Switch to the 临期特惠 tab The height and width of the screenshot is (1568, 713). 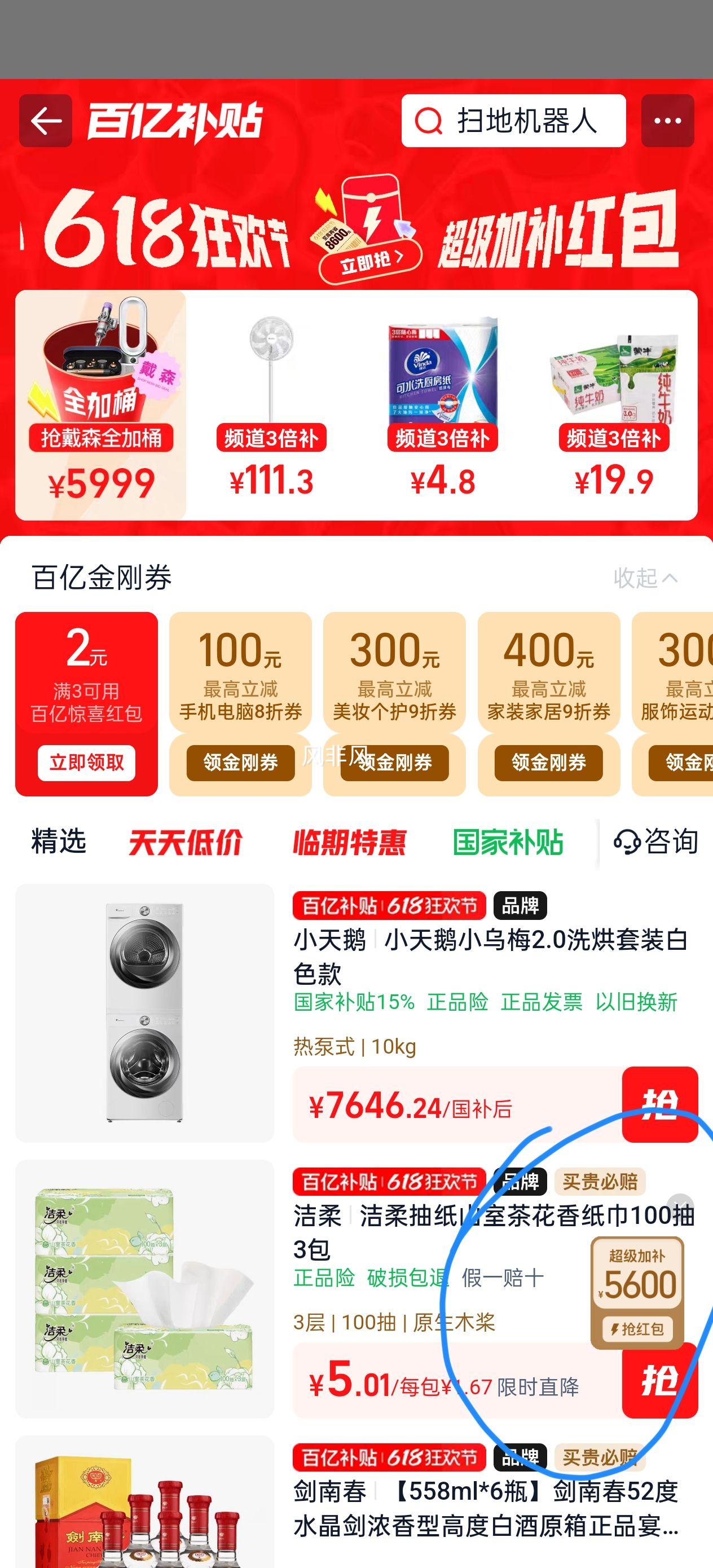click(x=350, y=843)
